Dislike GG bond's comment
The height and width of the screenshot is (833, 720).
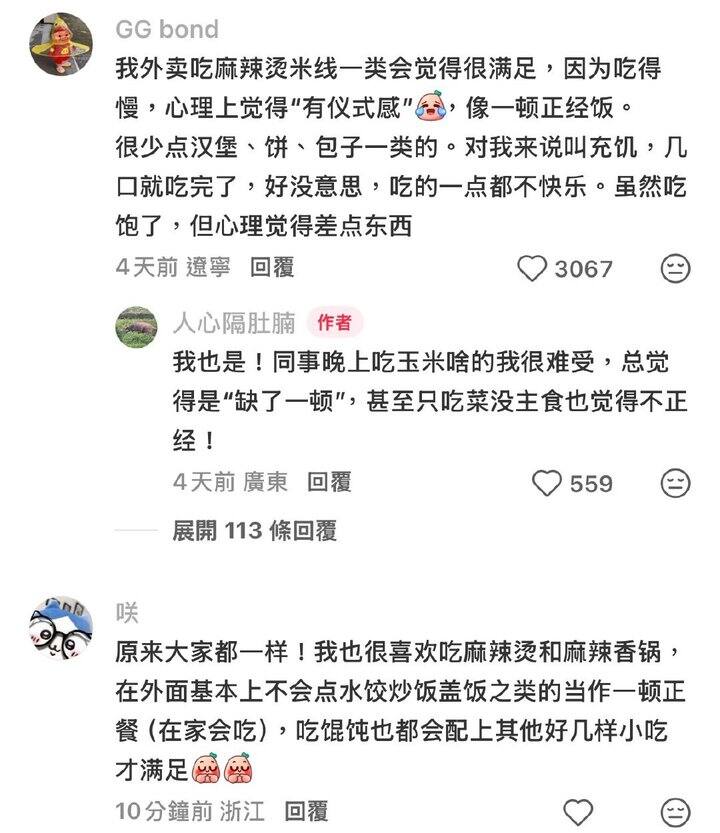[677, 268]
